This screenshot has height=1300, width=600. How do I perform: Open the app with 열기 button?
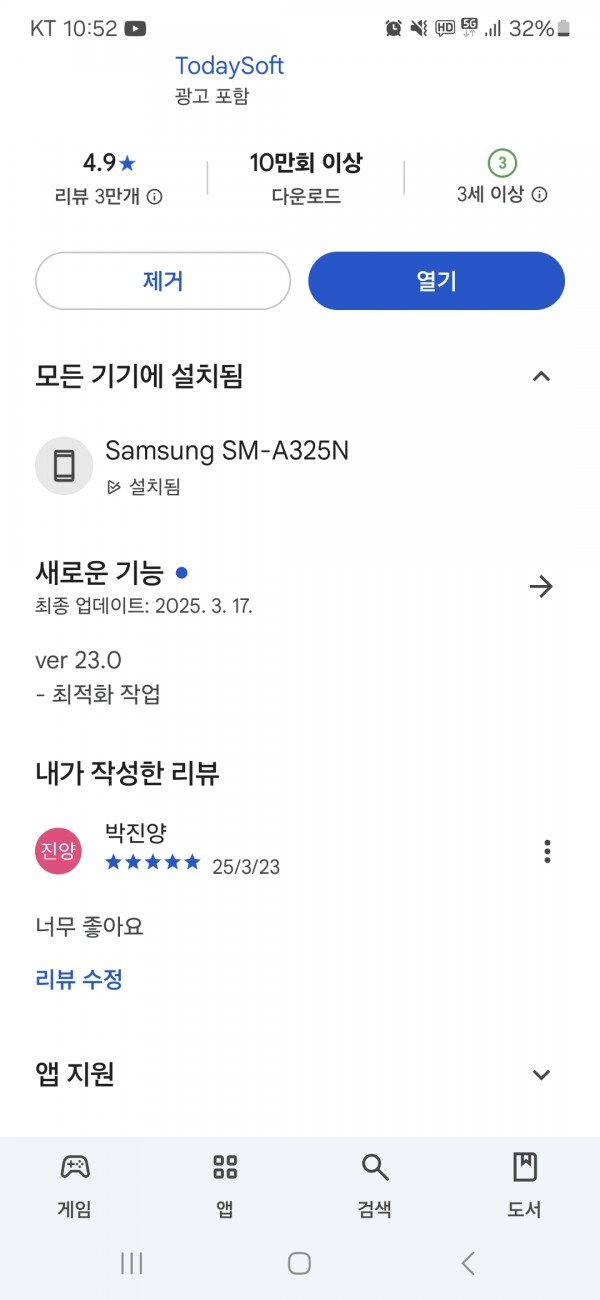pos(436,281)
